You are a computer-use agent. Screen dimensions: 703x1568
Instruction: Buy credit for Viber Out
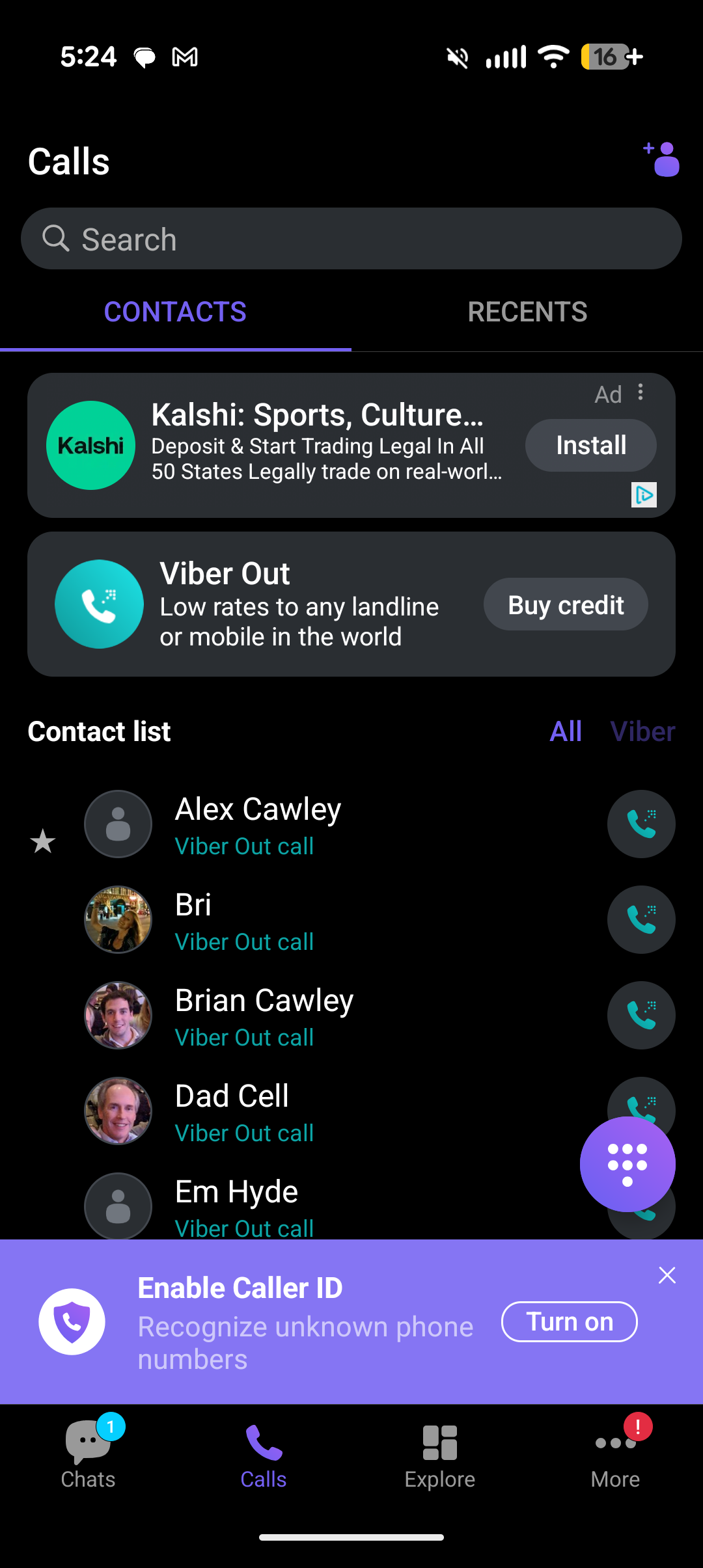point(565,604)
